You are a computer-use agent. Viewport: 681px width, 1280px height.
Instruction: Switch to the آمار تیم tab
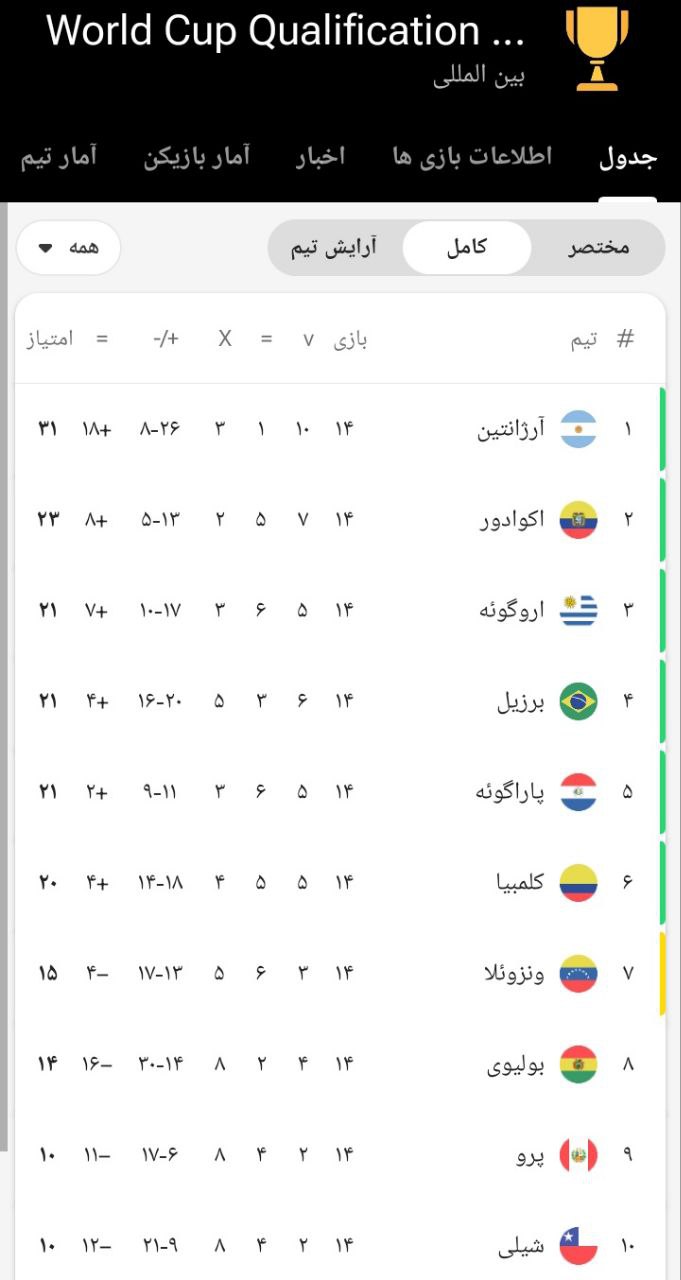coord(59,159)
